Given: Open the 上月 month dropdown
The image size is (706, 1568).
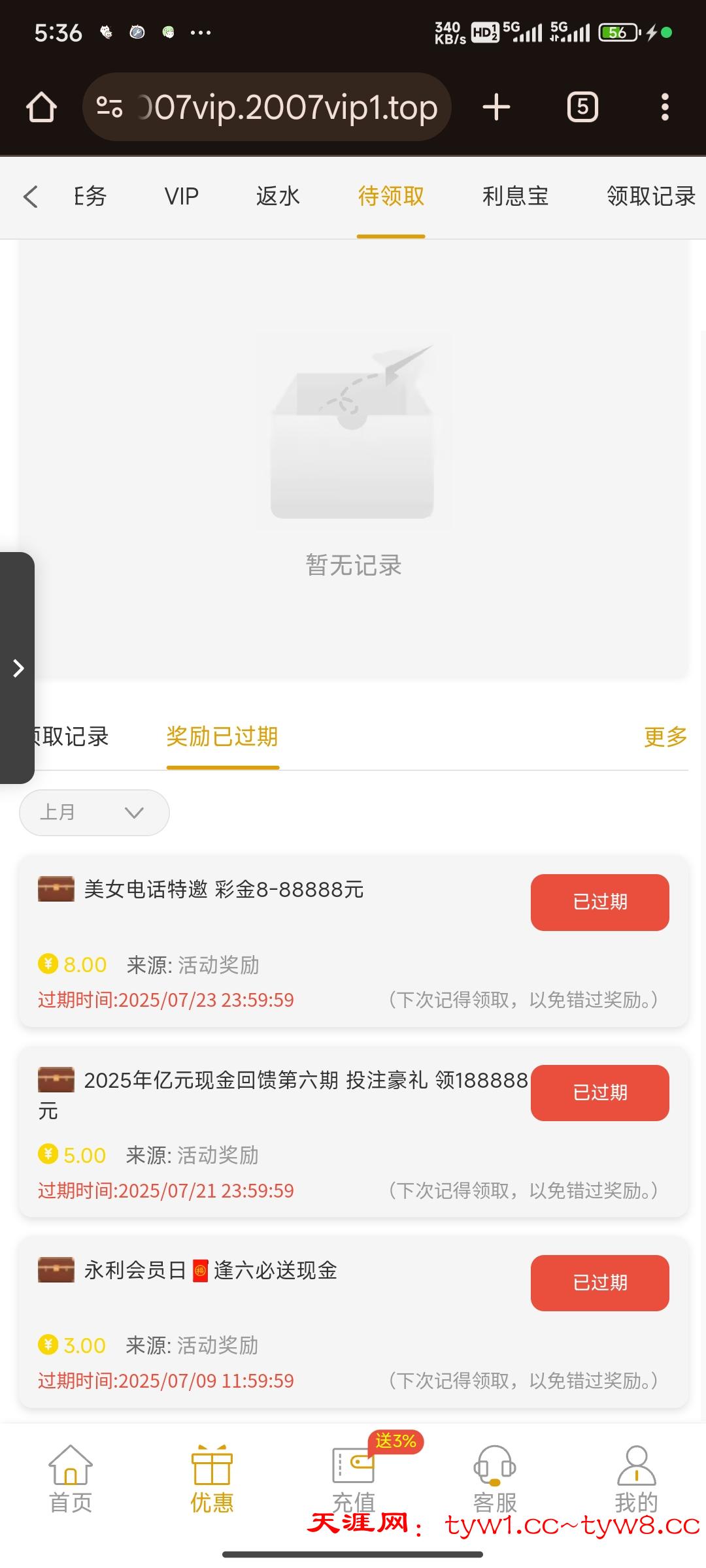Looking at the screenshot, I should pyautogui.click(x=94, y=813).
